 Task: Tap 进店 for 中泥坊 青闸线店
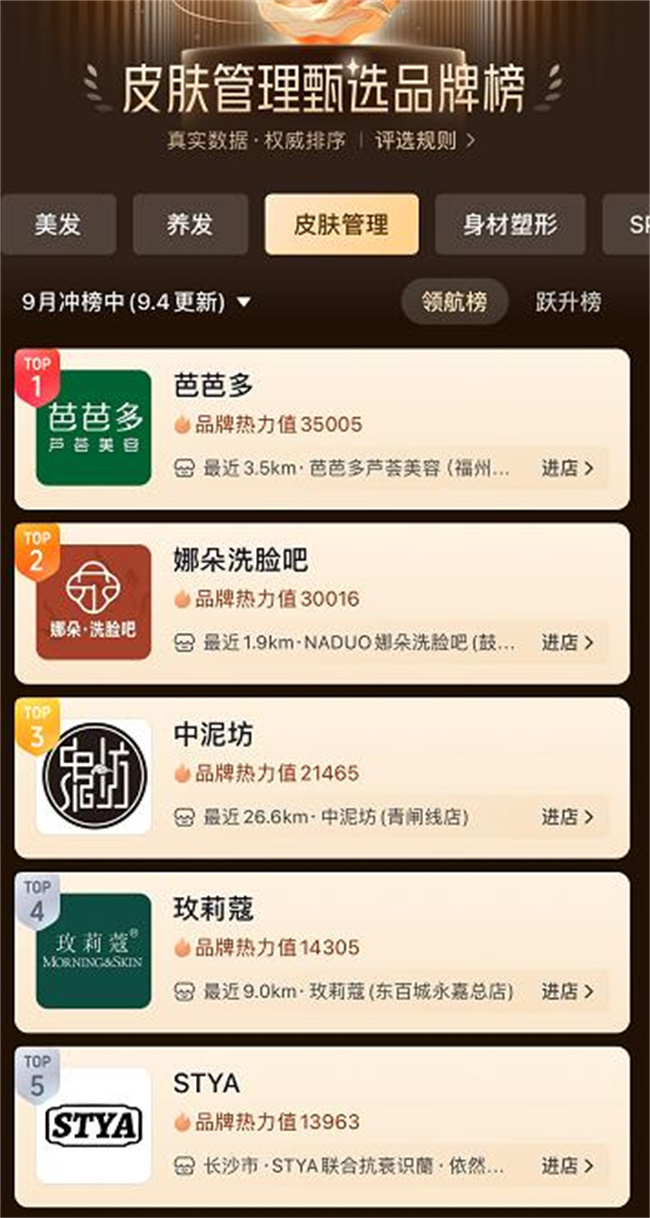[x=567, y=817]
